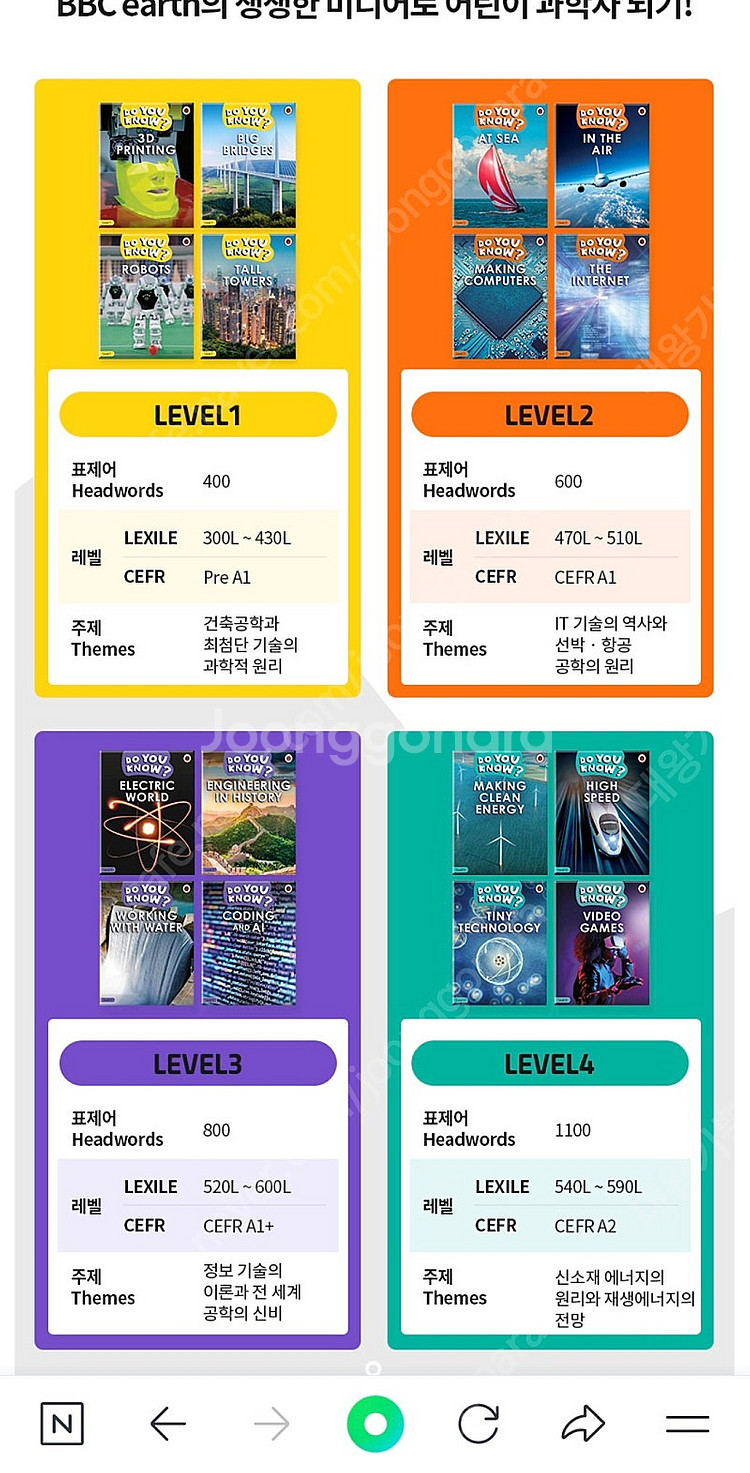Screen dimensions: 750x1473
Task: Share this page
Action: click(583, 1424)
